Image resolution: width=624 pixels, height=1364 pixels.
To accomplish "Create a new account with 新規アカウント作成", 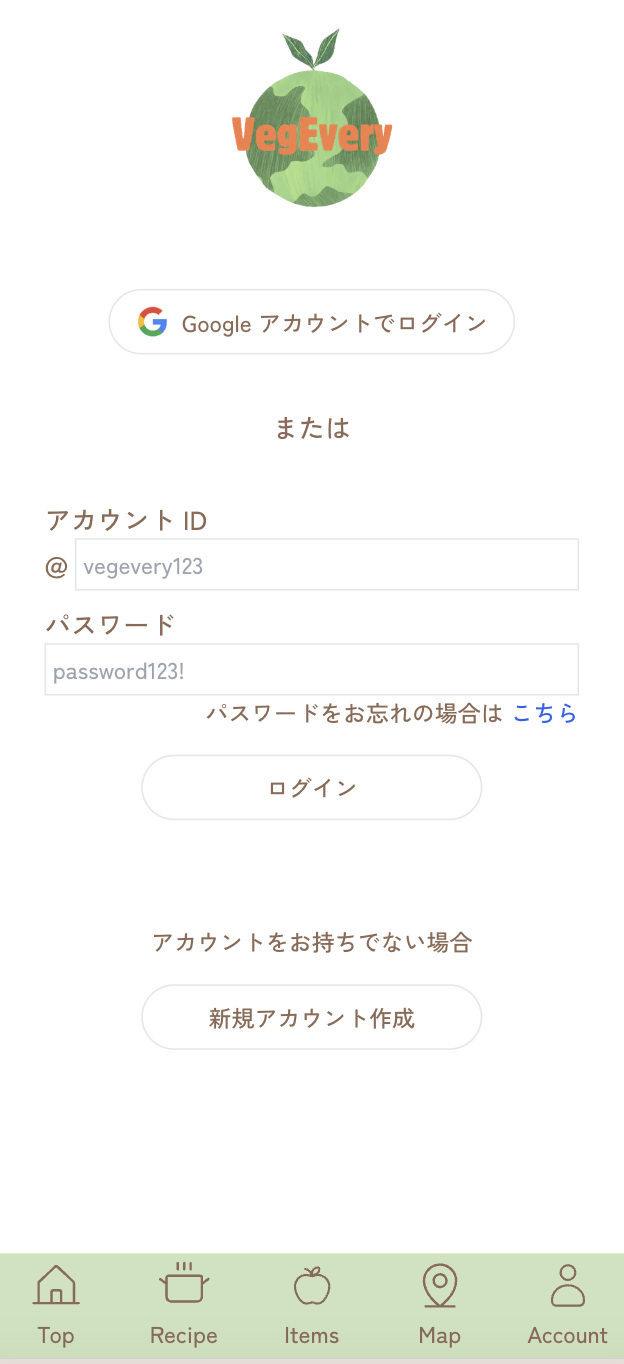I will pyautogui.click(x=312, y=1017).
